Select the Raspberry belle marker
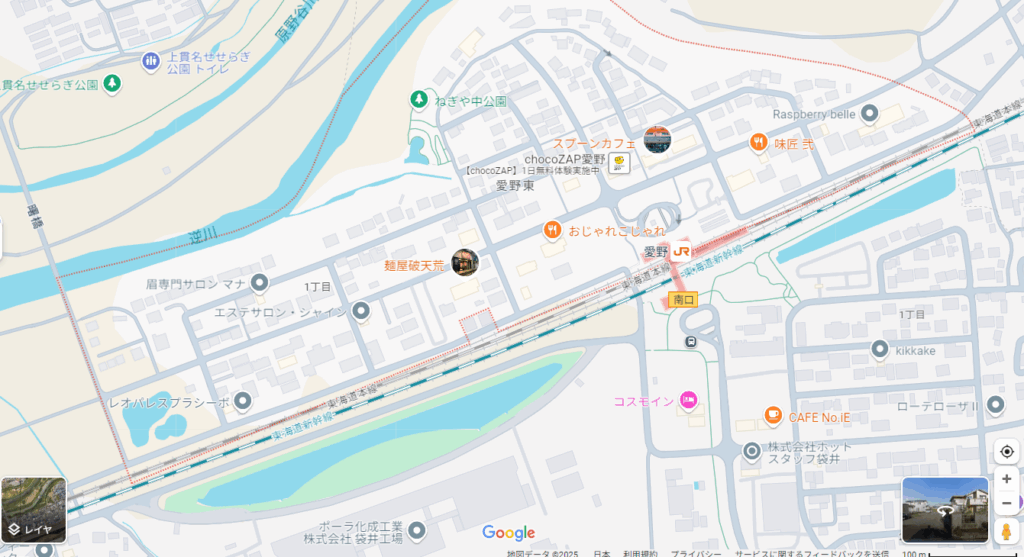The image size is (1024, 557). click(x=869, y=114)
